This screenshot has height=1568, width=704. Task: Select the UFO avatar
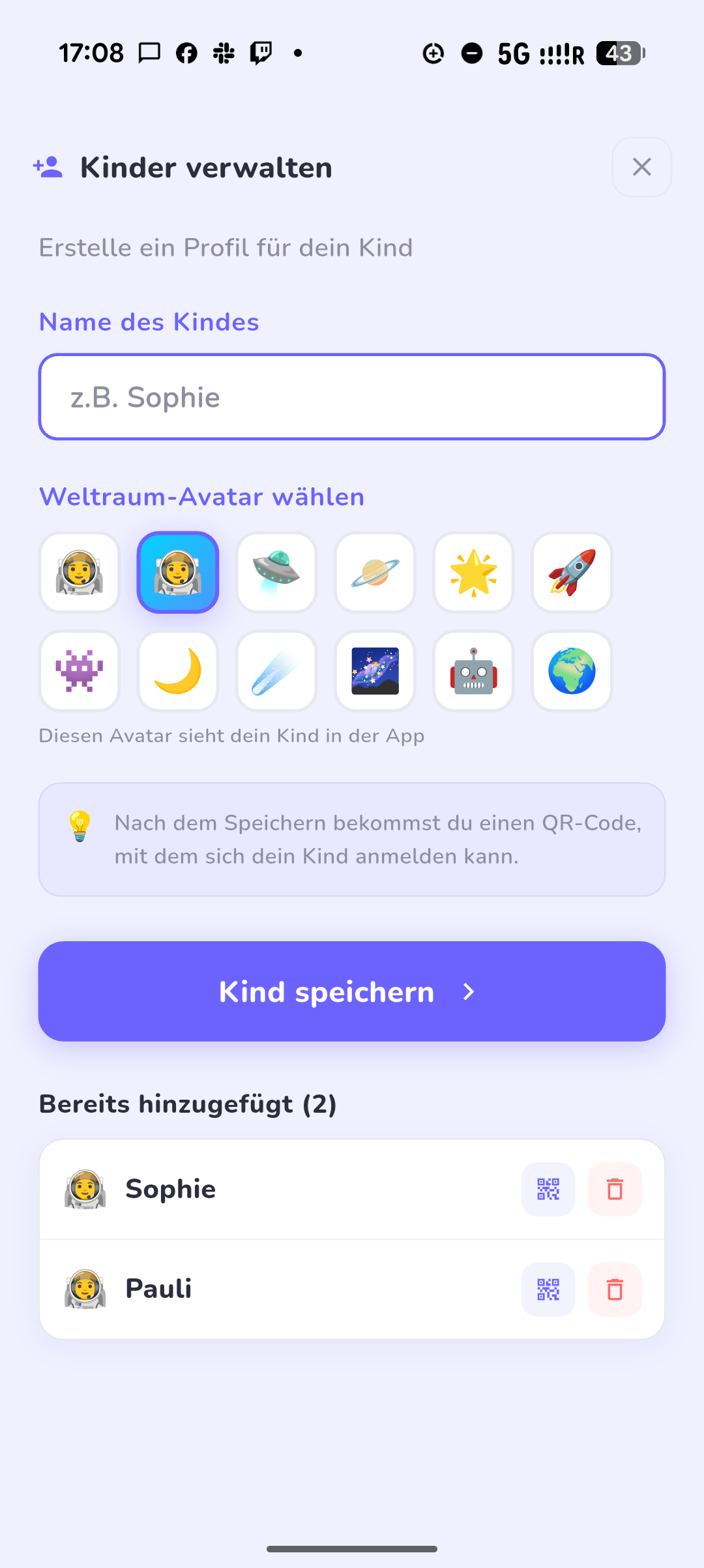pyautogui.click(x=276, y=573)
